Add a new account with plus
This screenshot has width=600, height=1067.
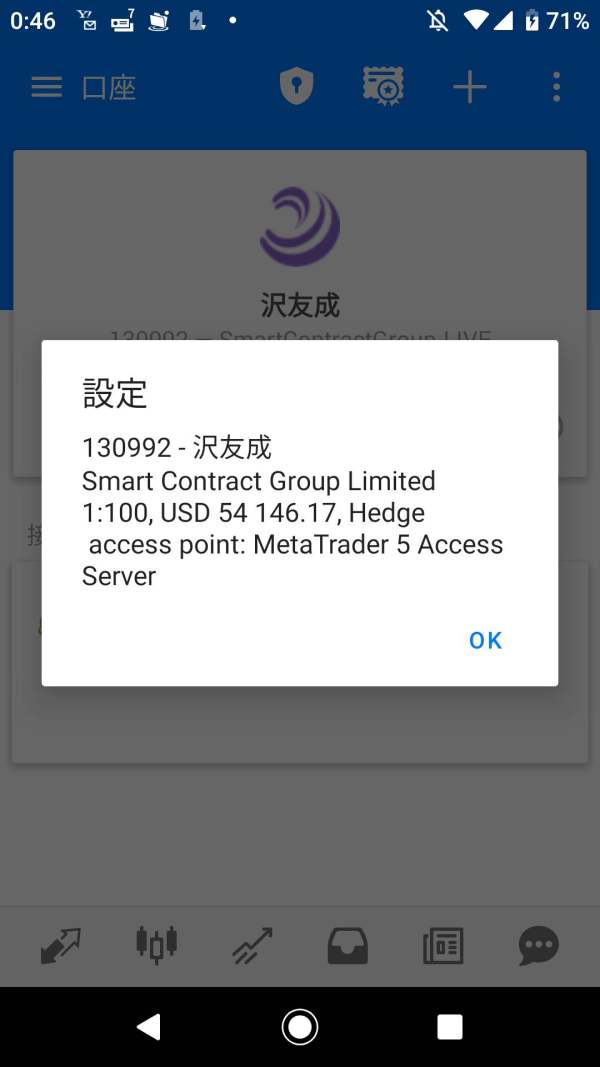(470, 87)
